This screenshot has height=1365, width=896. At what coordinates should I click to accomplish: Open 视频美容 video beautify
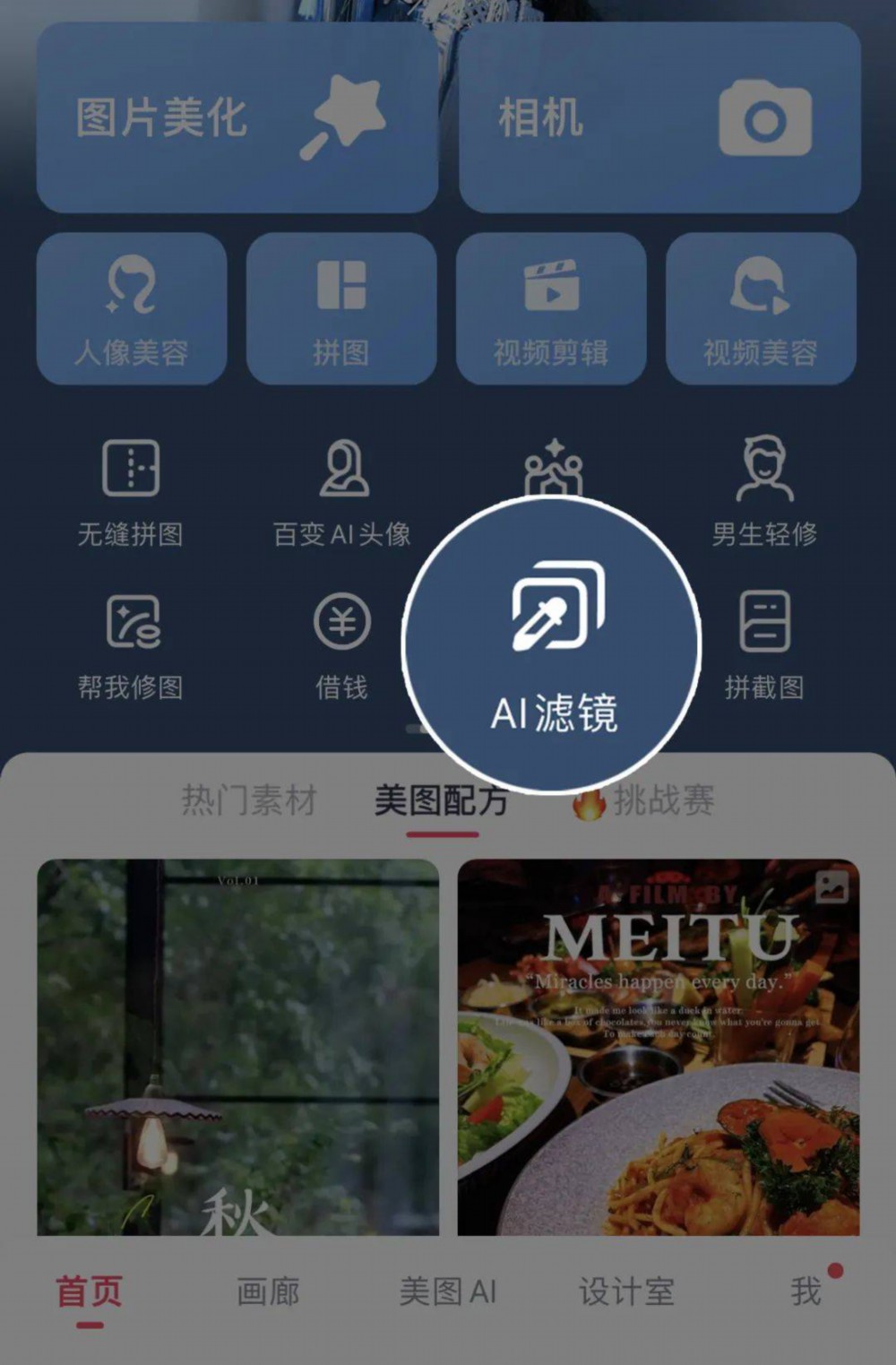[x=761, y=309]
